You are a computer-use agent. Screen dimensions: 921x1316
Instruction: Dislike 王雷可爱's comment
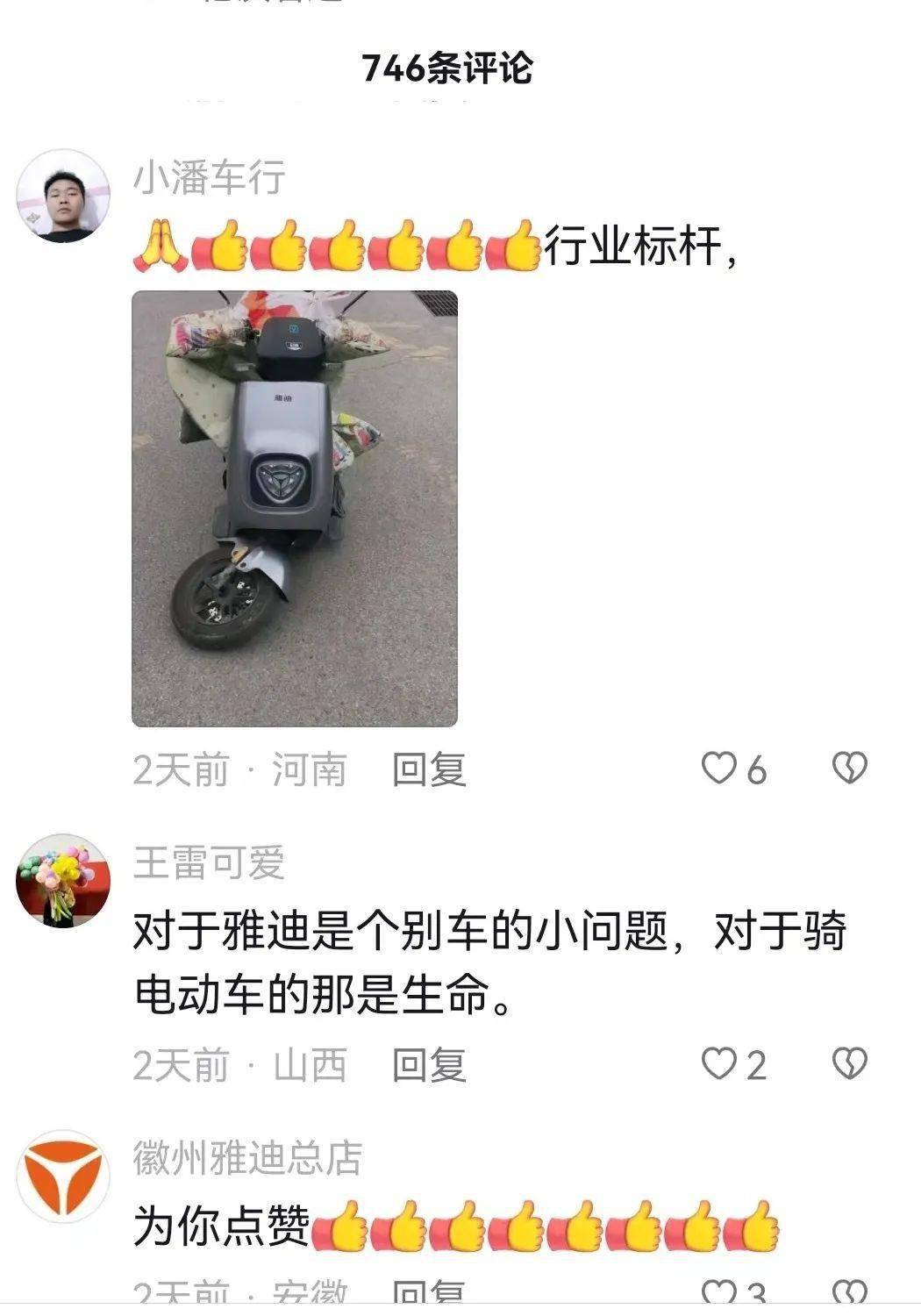(849, 1064)
